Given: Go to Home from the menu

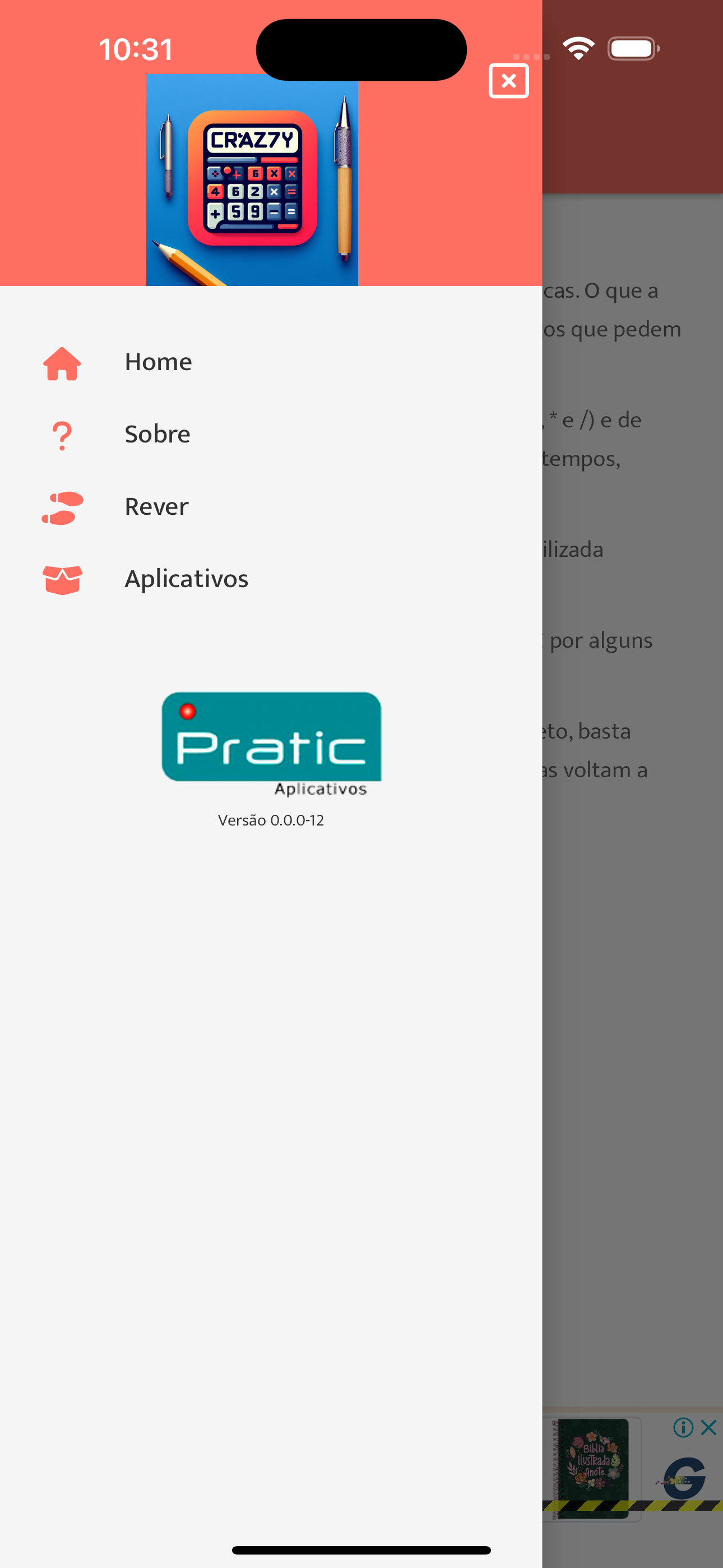Looking at the screenshot, I should (271, 362).
